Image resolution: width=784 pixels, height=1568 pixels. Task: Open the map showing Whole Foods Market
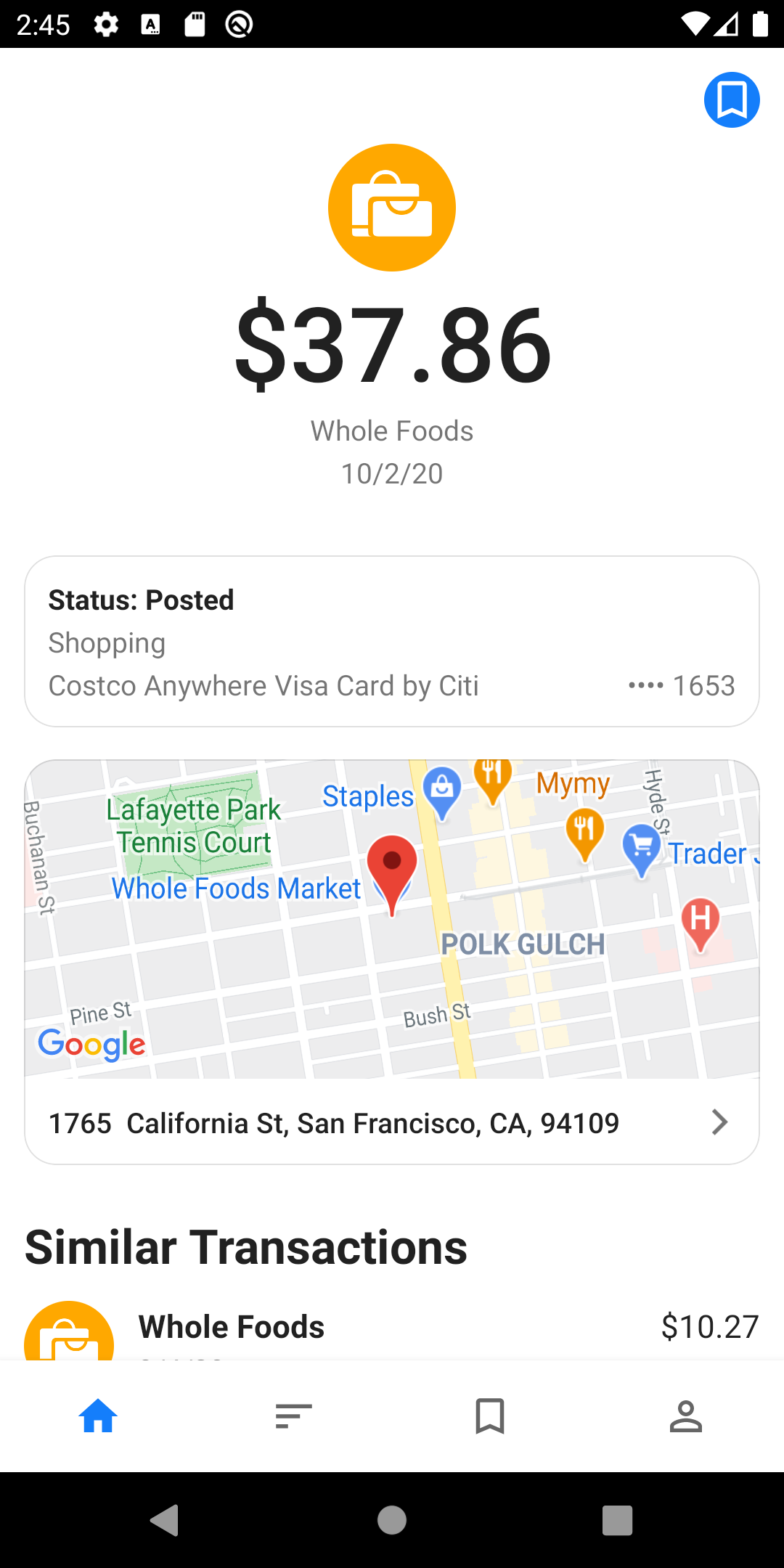pos(392,918)
